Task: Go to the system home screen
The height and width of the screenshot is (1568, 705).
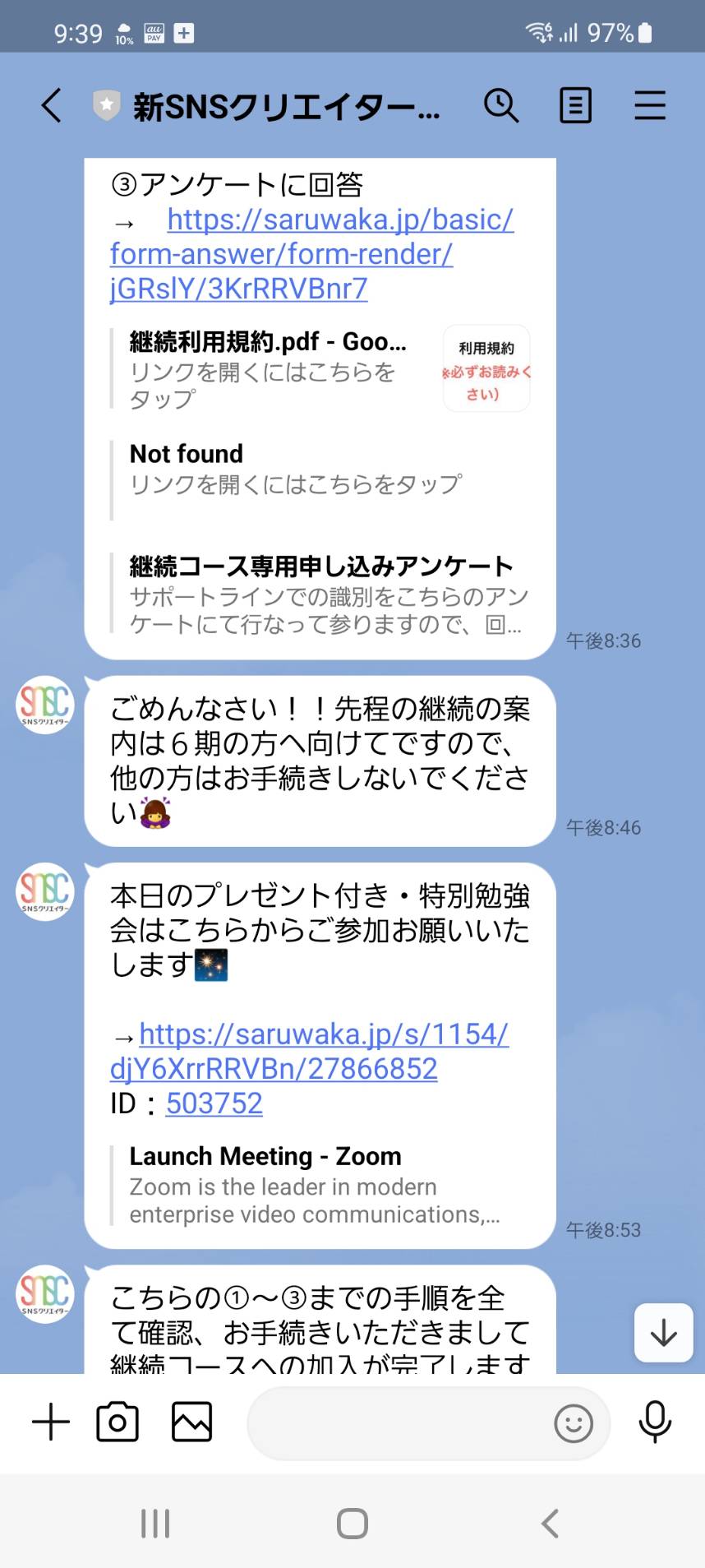Action: [x=352, y=1524]
